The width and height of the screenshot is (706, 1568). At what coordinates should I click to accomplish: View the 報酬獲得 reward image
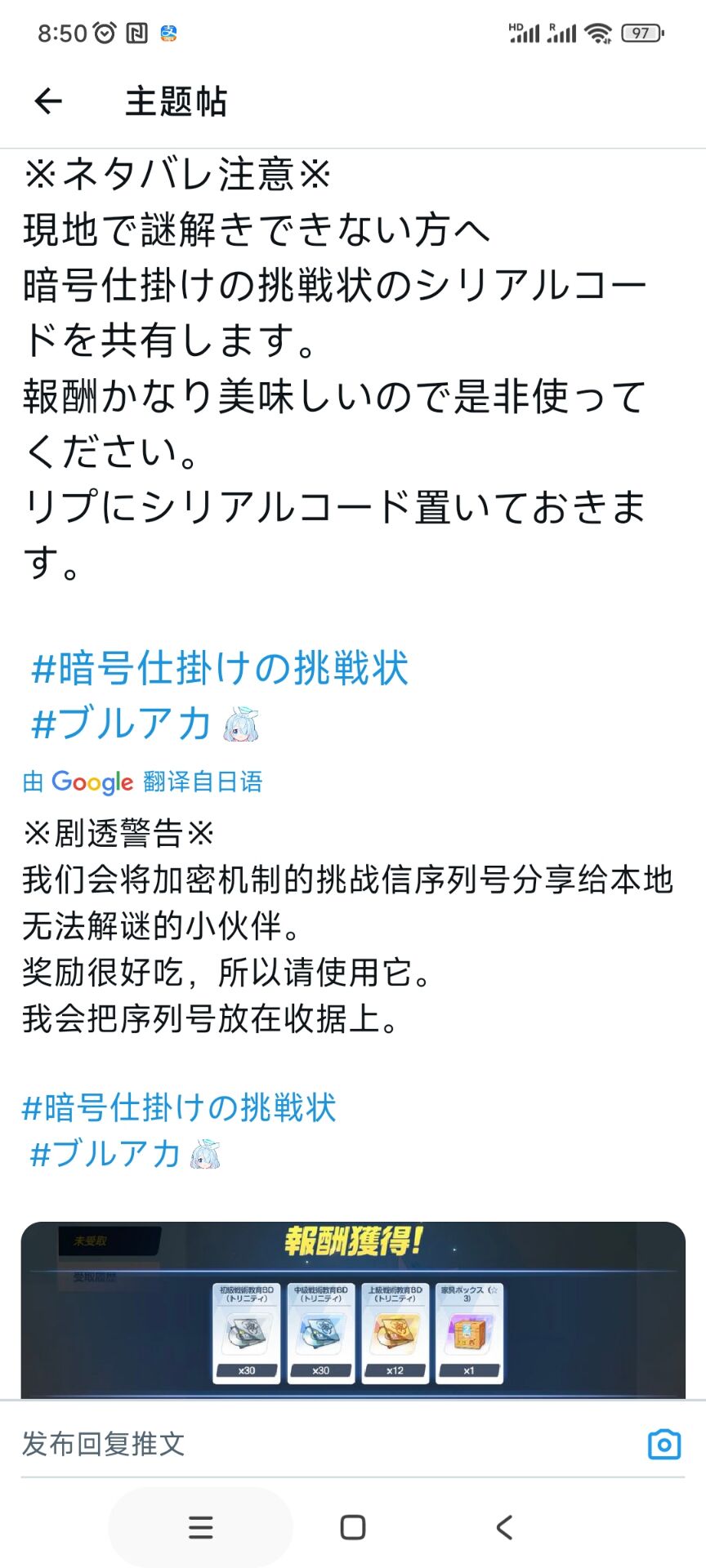click(353, 1310)
